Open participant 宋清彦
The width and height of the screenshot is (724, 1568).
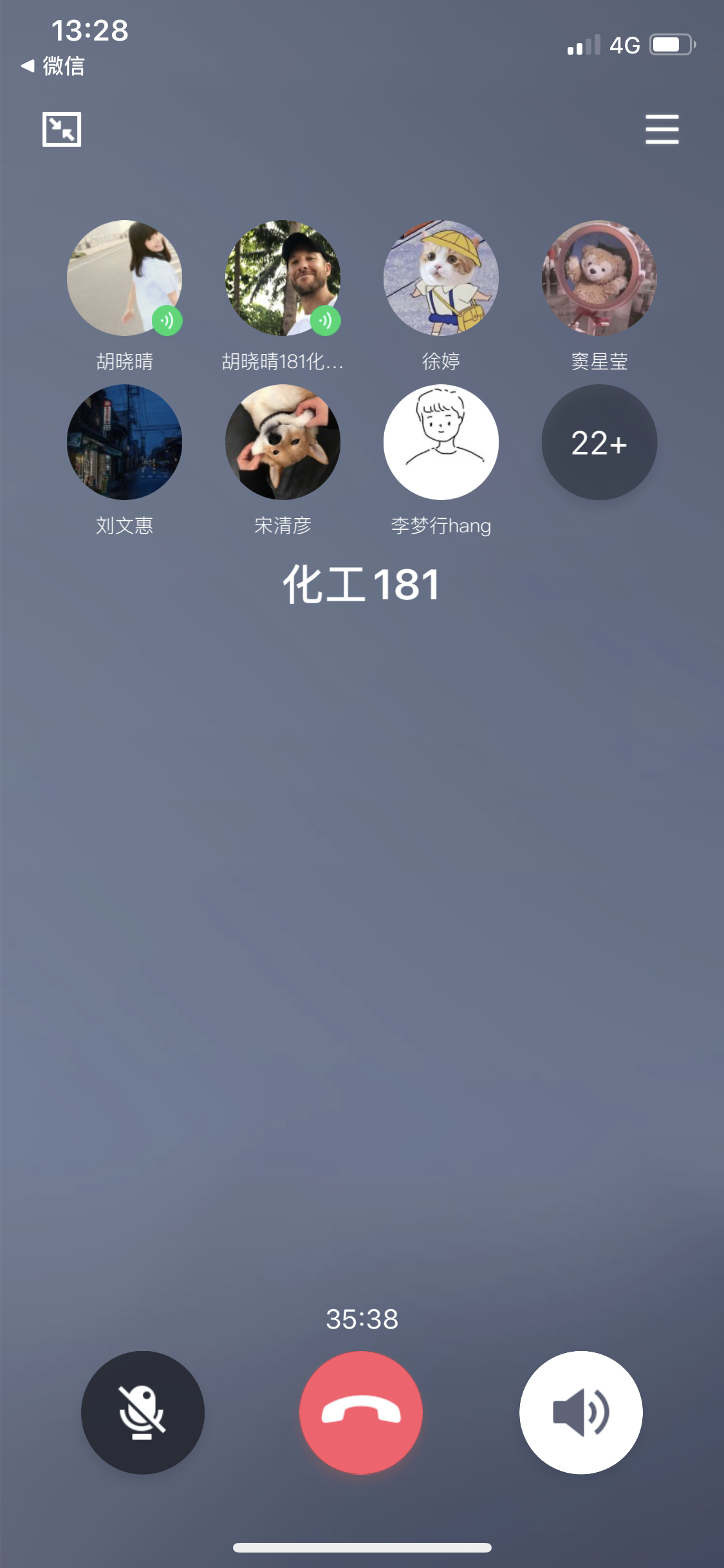click(283, 442)
